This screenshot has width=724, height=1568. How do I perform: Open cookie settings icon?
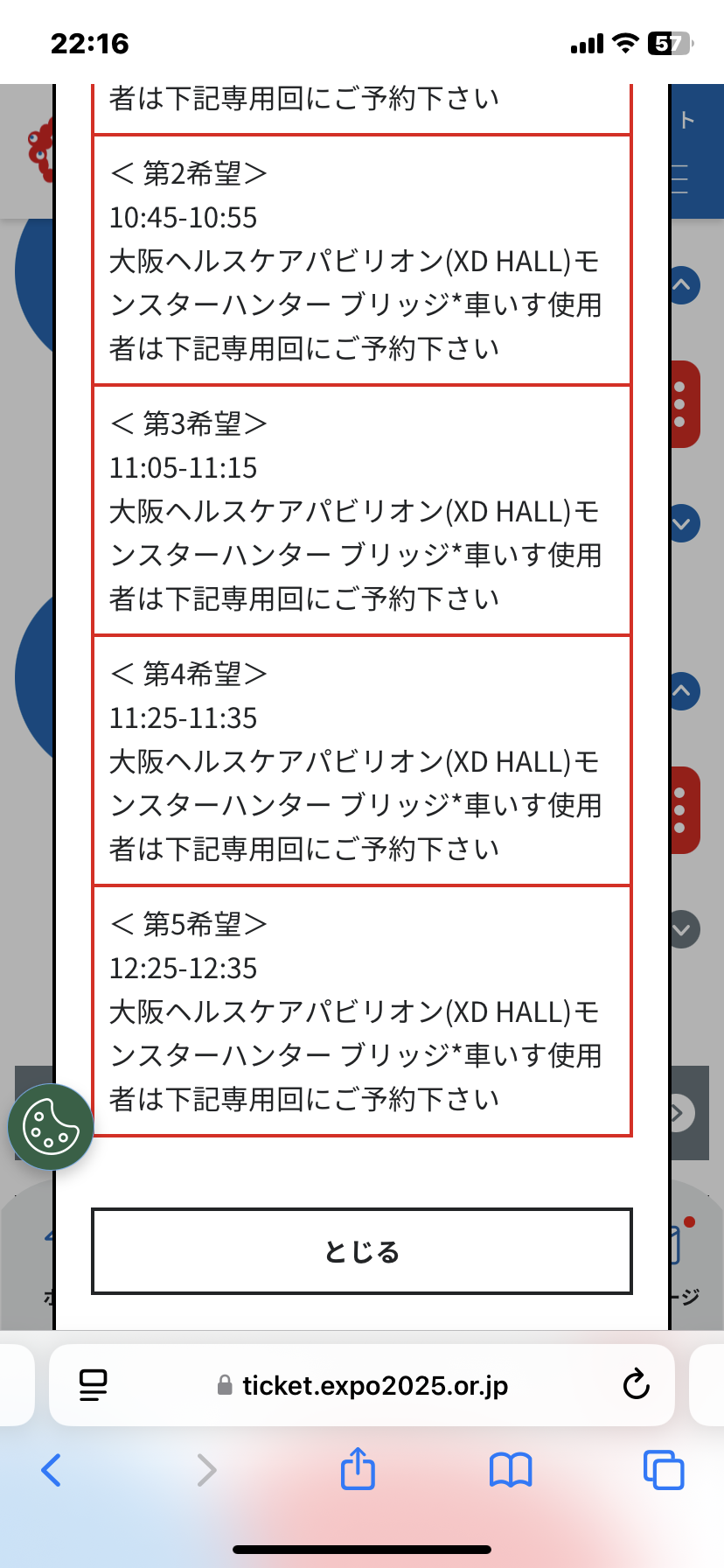51,1127
